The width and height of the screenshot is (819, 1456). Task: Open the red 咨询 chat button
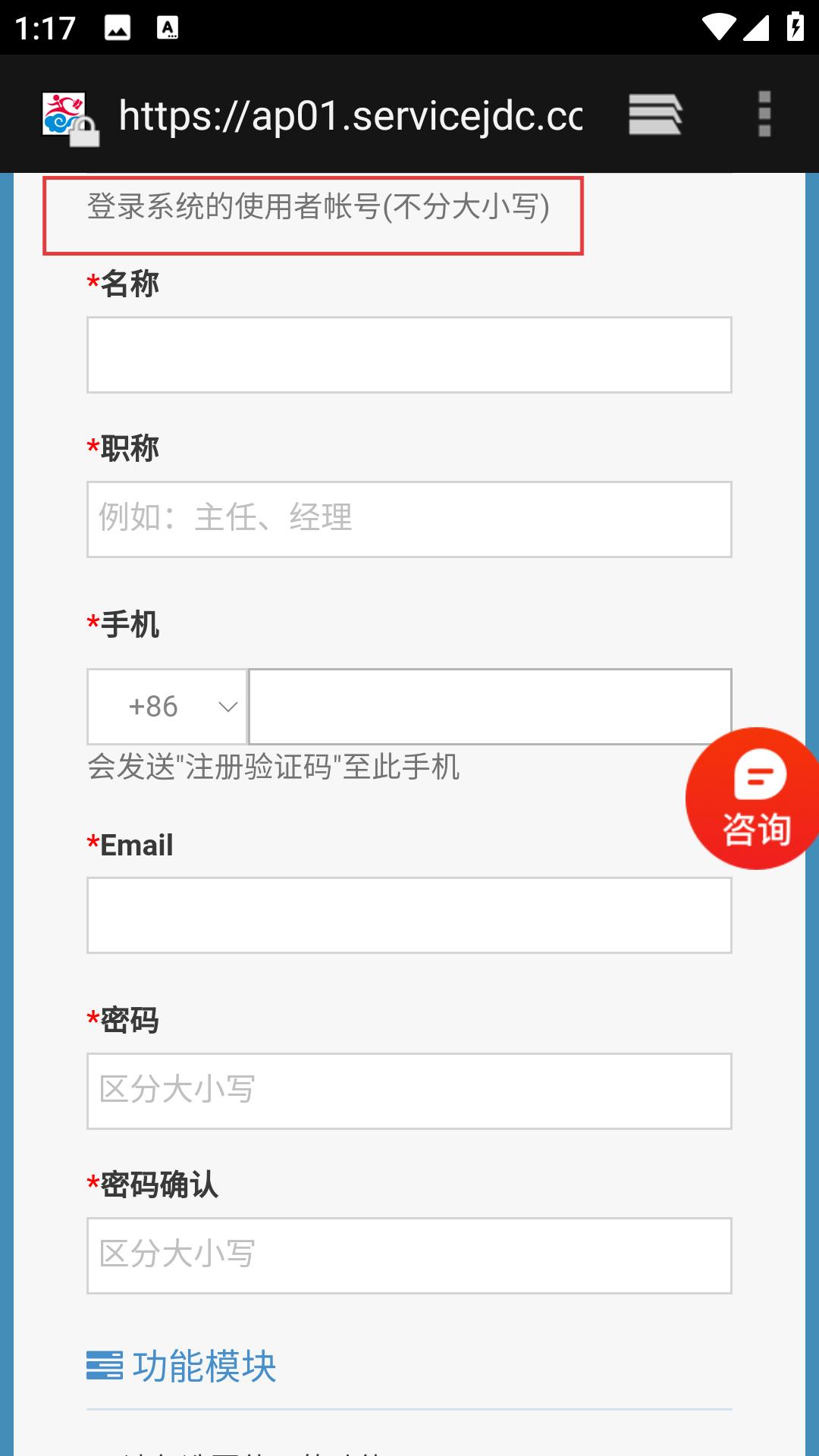point(754,799)
